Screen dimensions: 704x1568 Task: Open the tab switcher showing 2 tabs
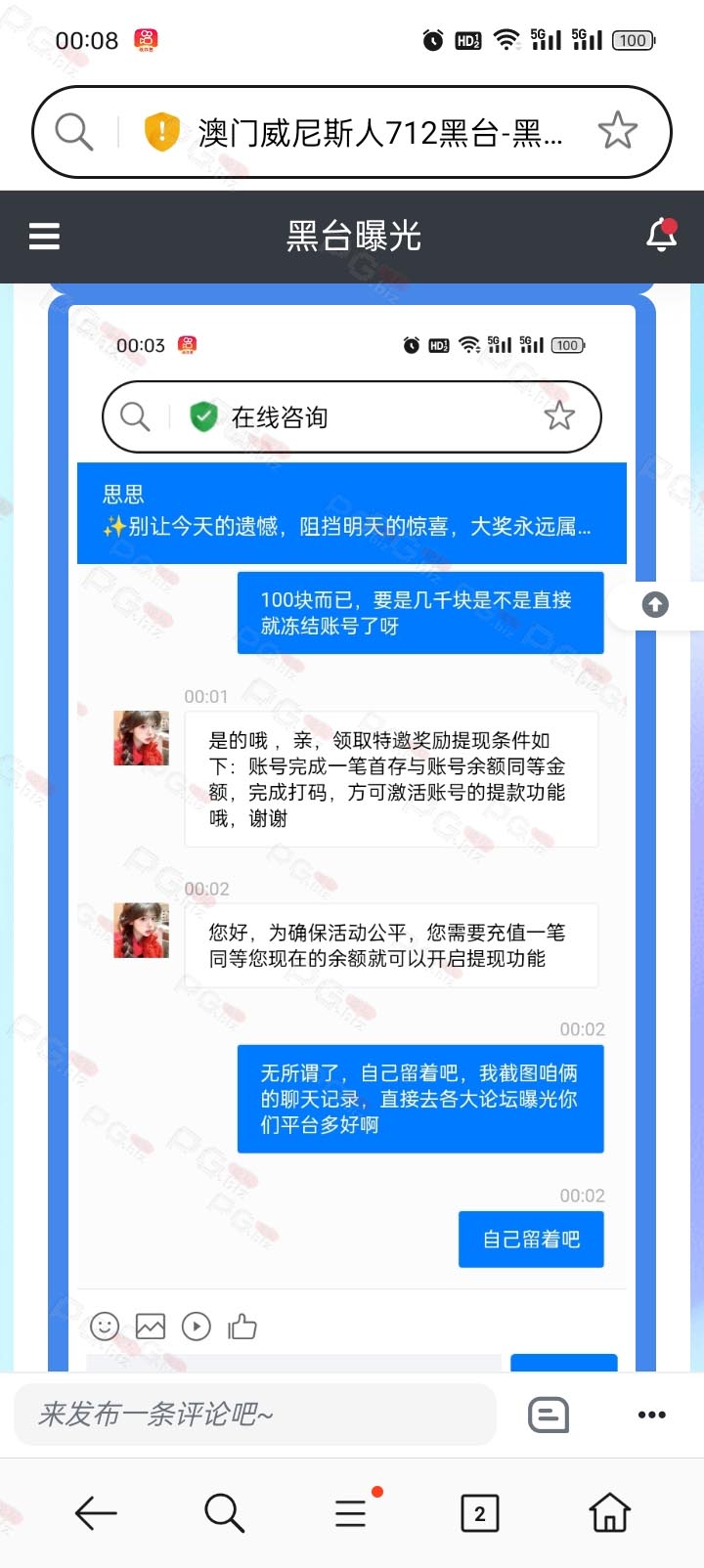[479, 1513]
